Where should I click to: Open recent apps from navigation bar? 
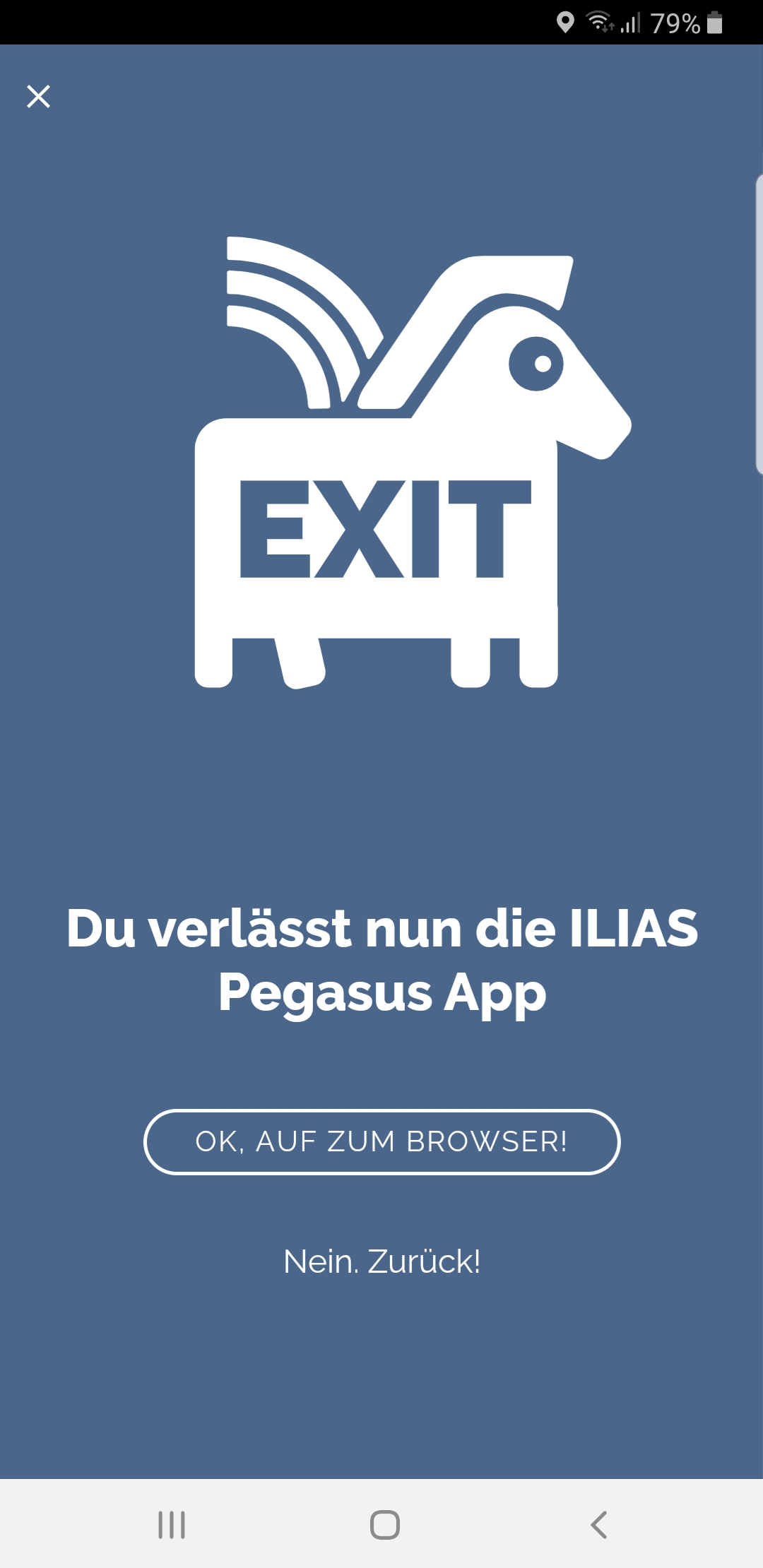172,1524
